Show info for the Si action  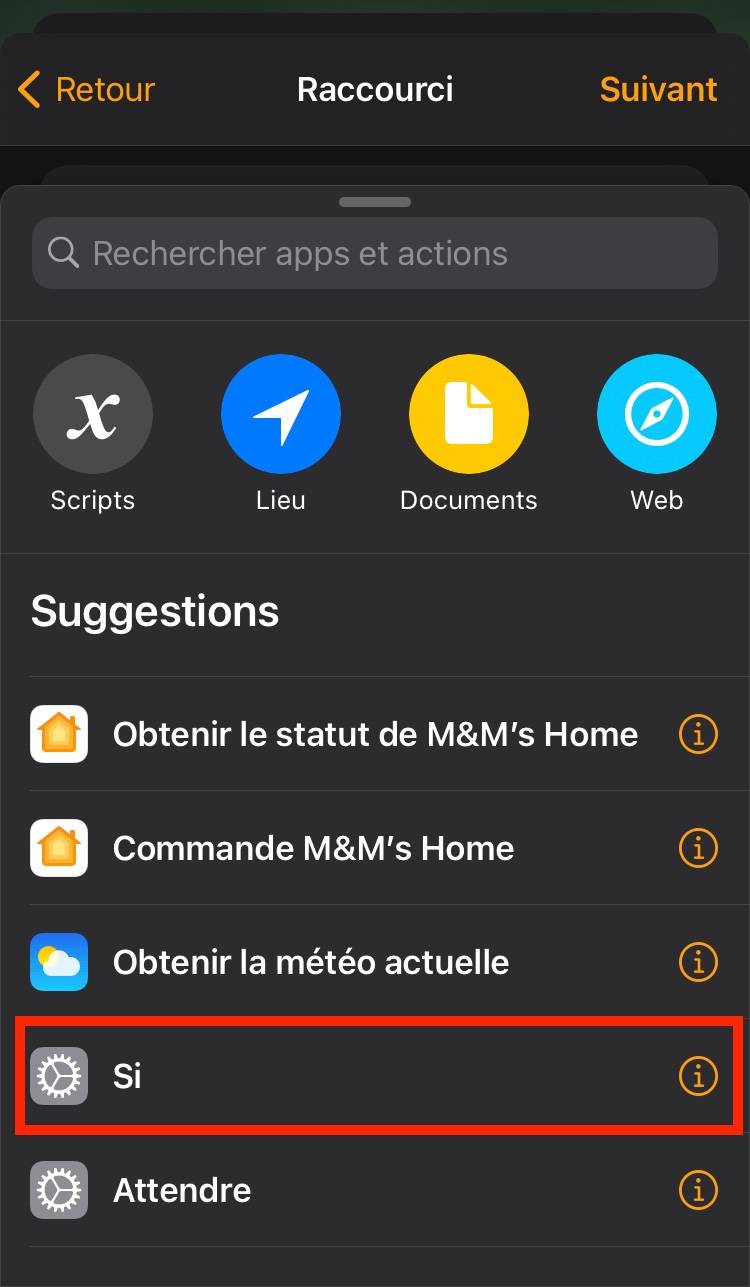(698, 1077)
